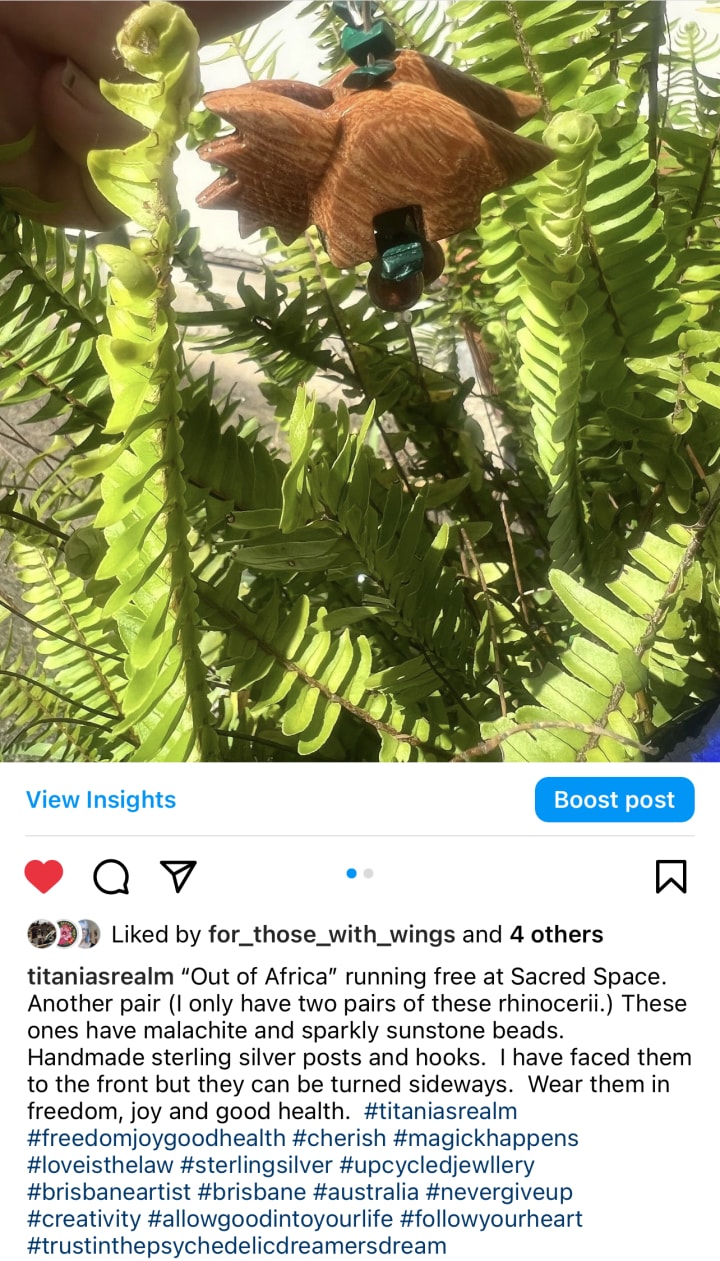Viewport: 720px width, 1261px height.
Task: Unlike the post with the heart icon
Action: point(44,876)
